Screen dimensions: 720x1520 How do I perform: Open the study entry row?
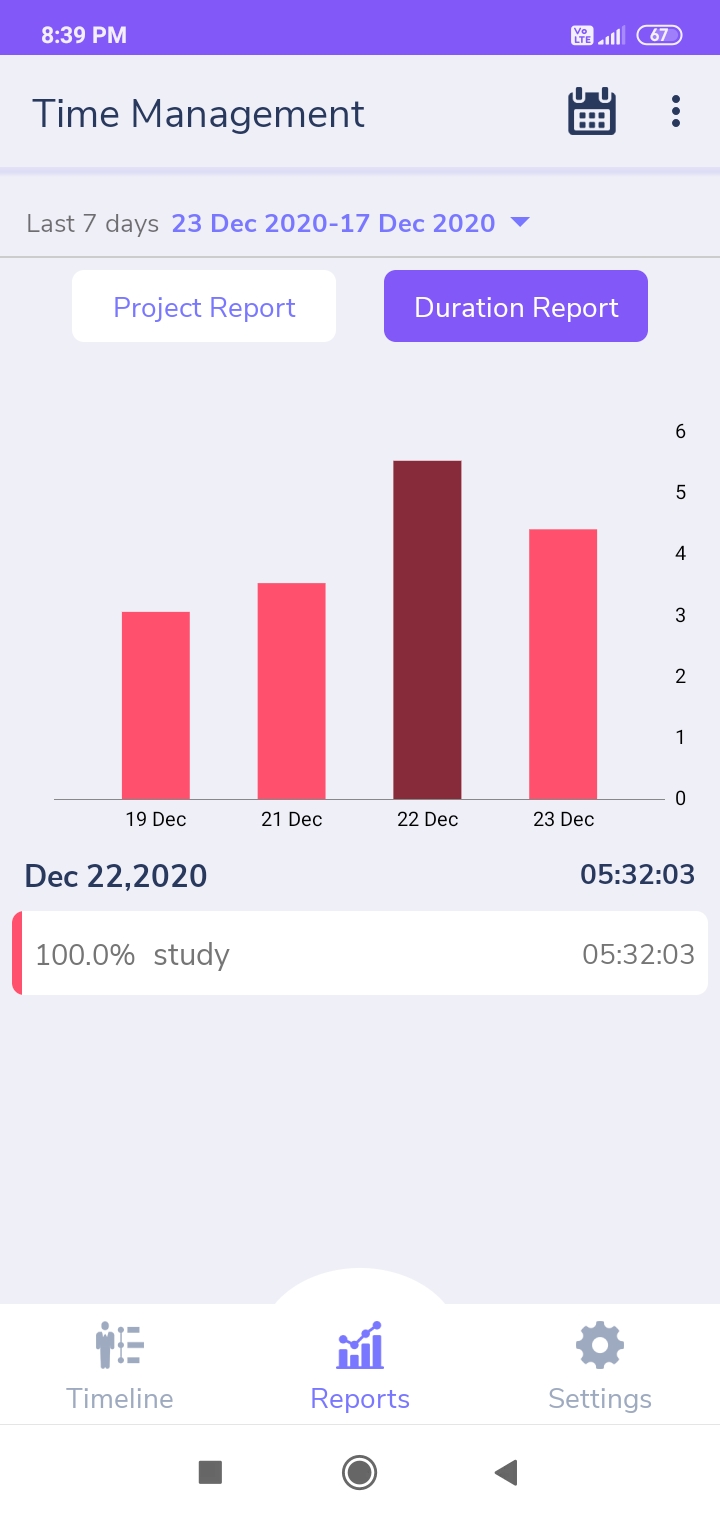tap(360, 953)
